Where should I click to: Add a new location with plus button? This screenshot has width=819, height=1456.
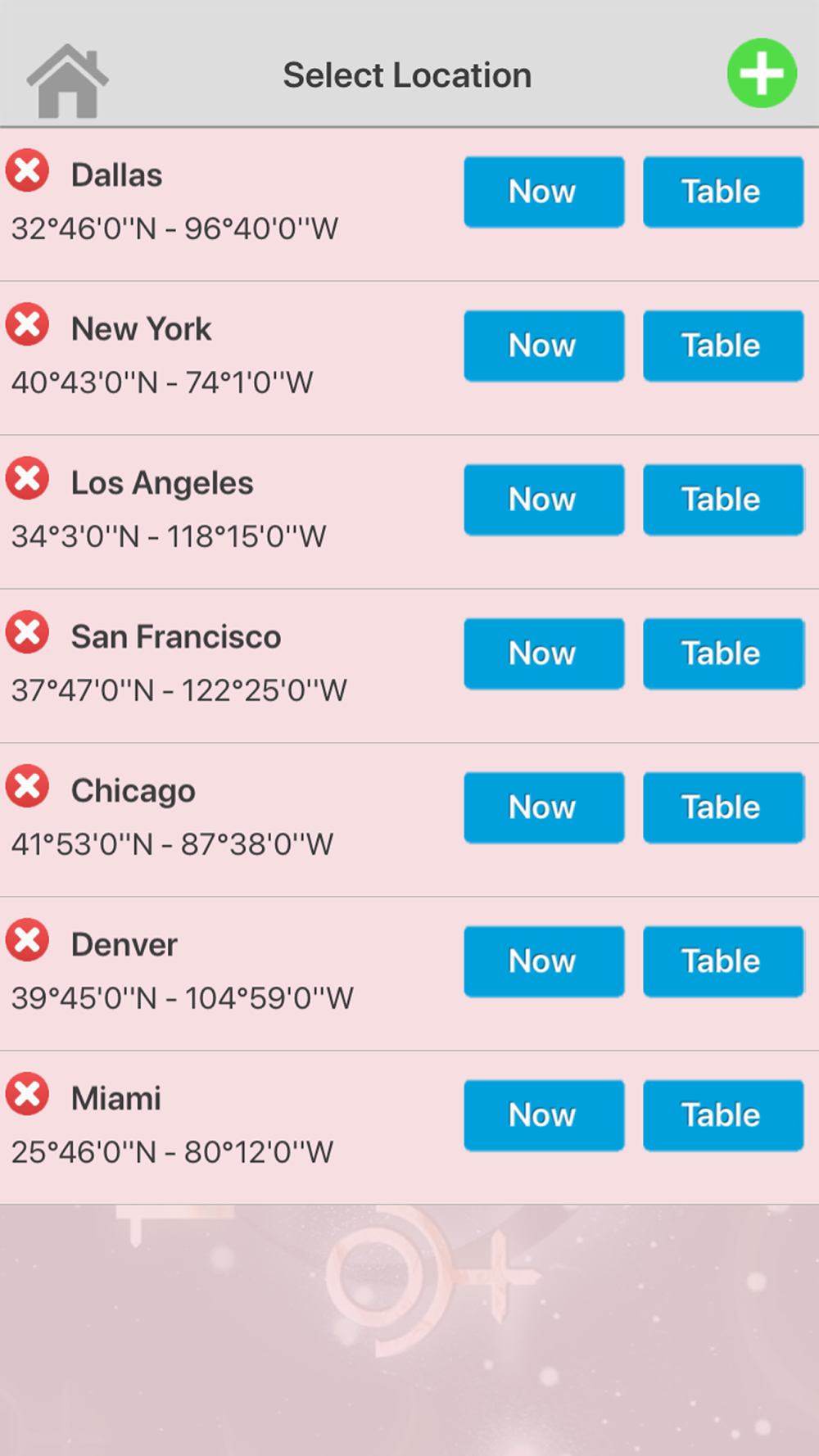tap(762, 73)
